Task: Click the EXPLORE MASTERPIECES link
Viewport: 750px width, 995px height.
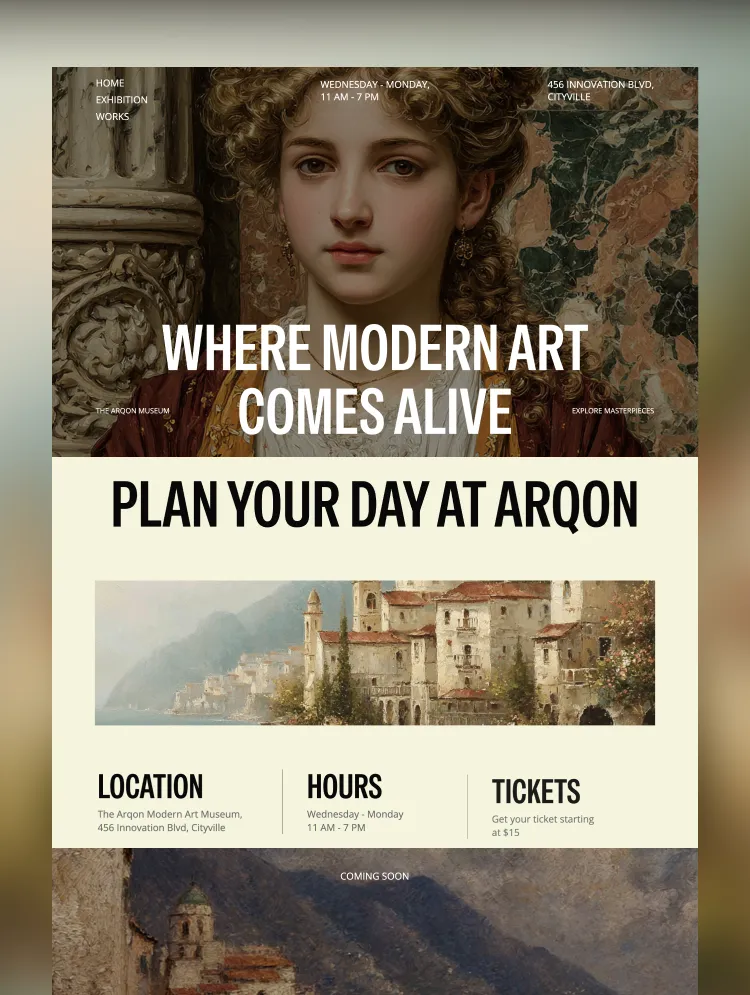Action: tap(612, 410)
